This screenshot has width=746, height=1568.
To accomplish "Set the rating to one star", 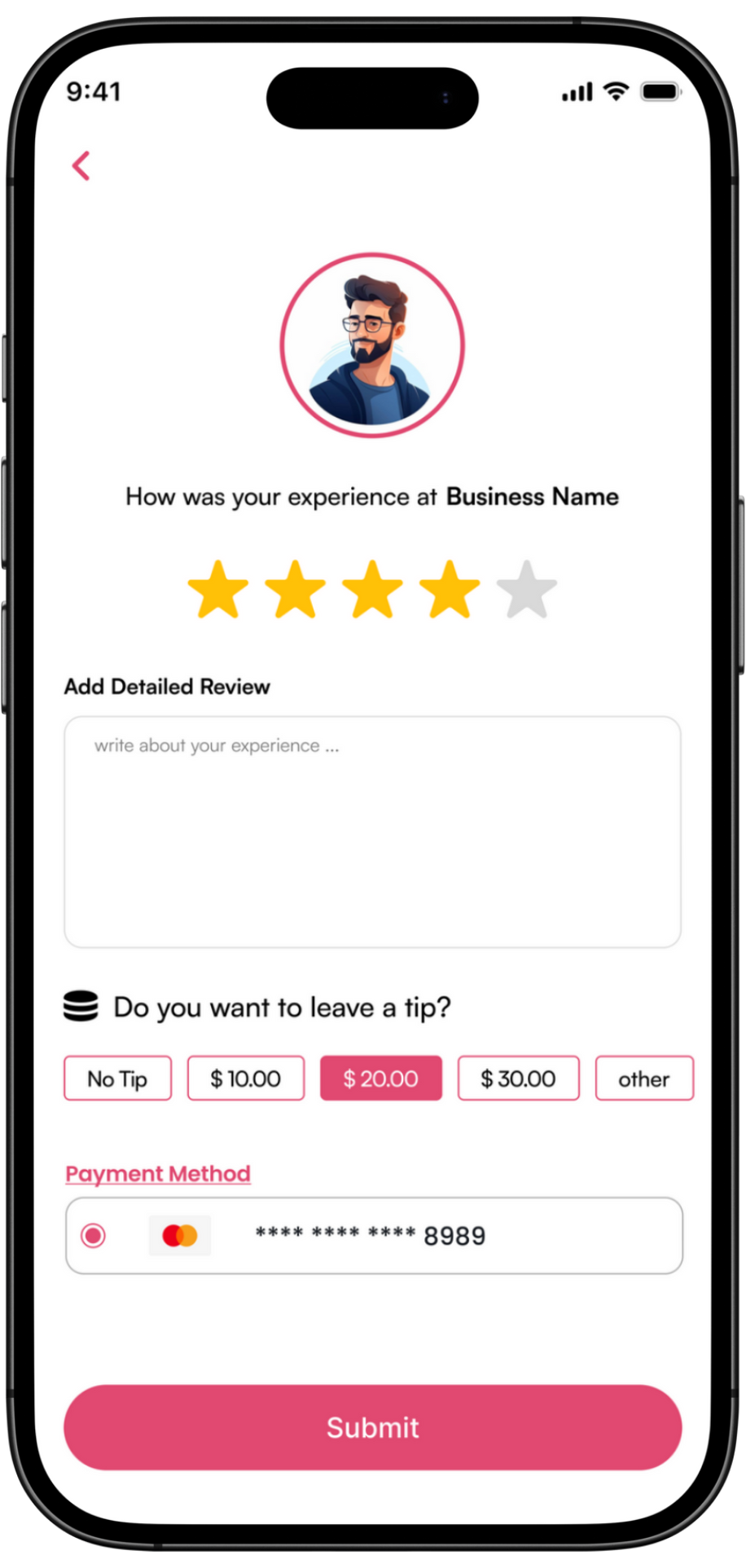I will (217, 589).
